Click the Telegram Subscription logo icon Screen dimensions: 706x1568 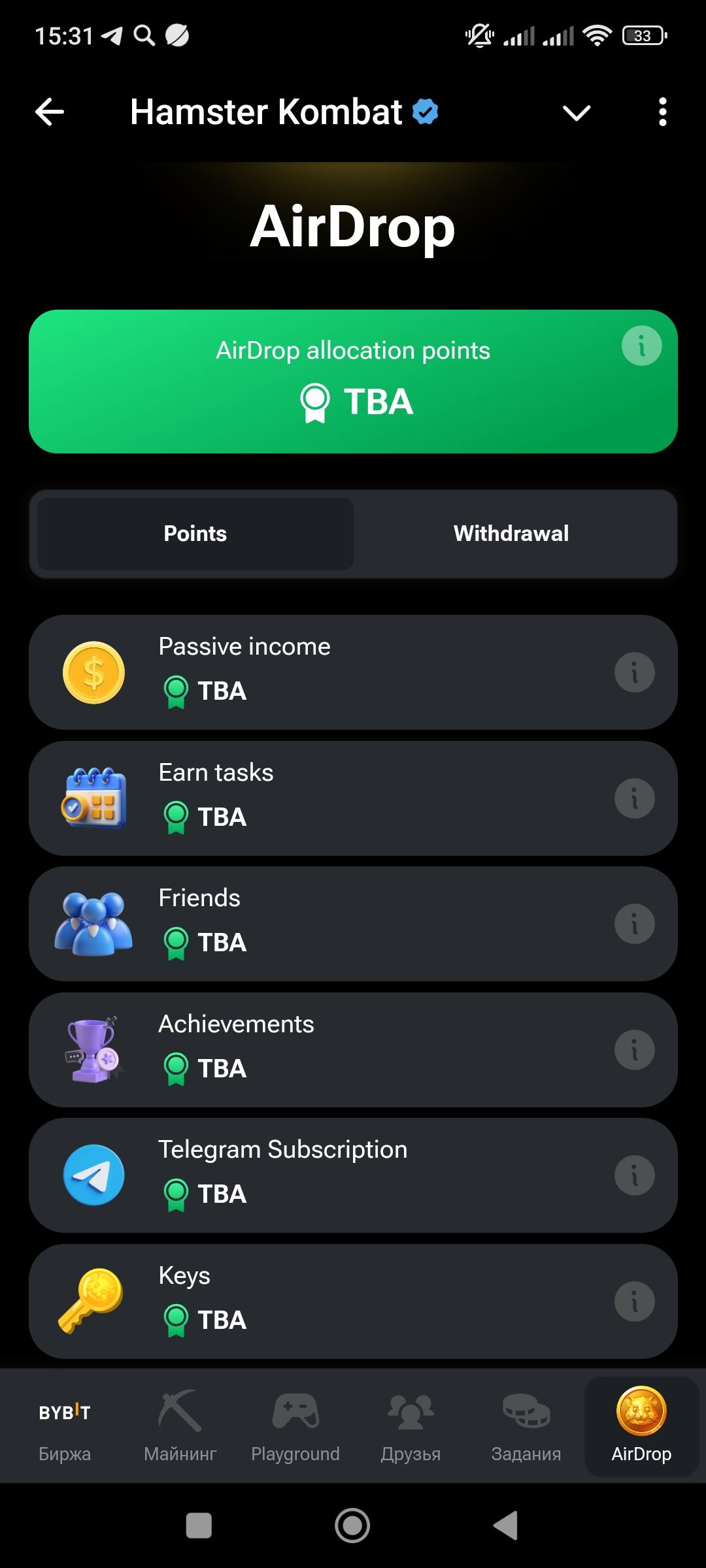[x=93, y=1176]
